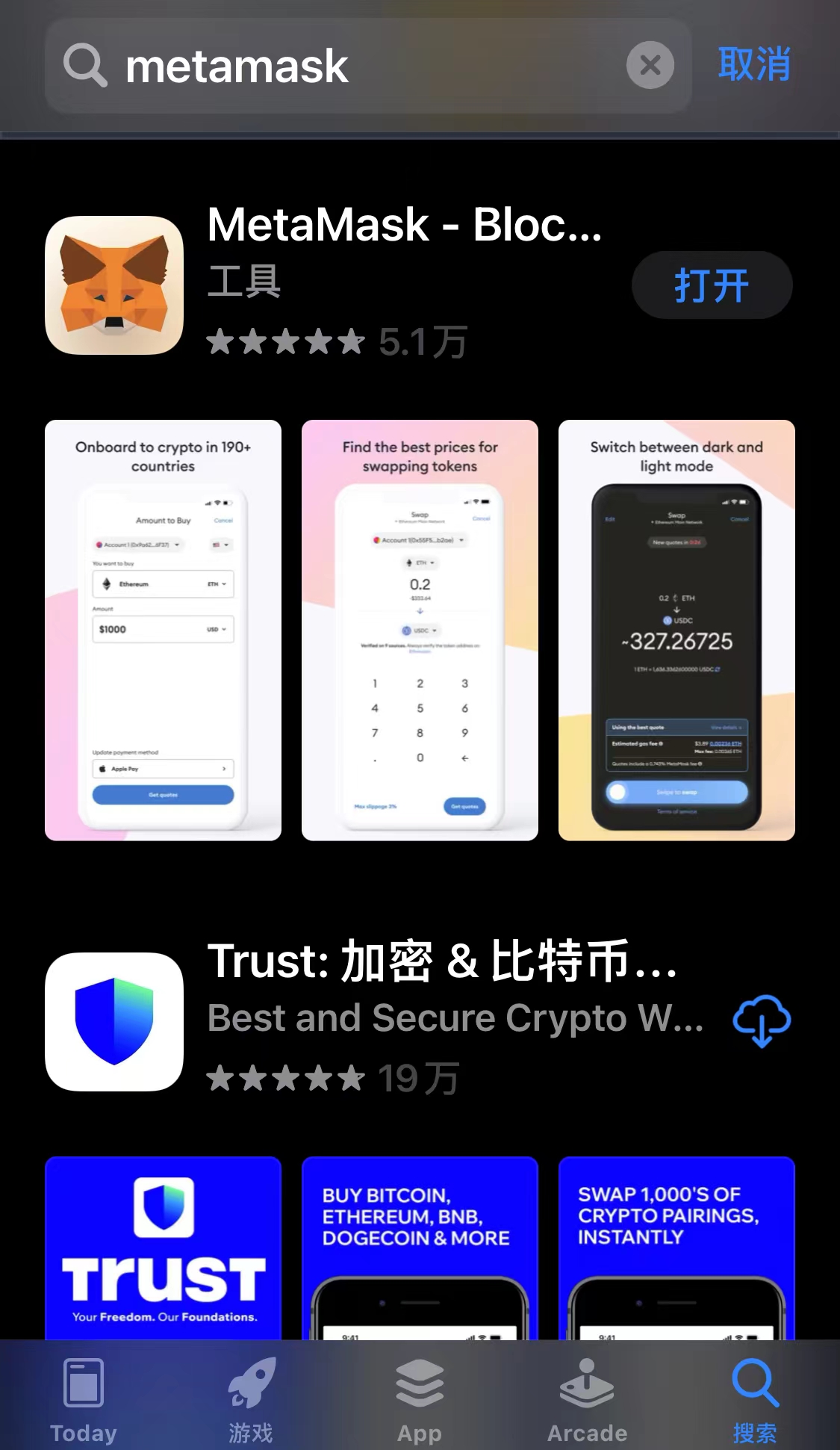Clear the metamask search text
The height and width of the screenshot is (1450, 840).
pos(650,65)
